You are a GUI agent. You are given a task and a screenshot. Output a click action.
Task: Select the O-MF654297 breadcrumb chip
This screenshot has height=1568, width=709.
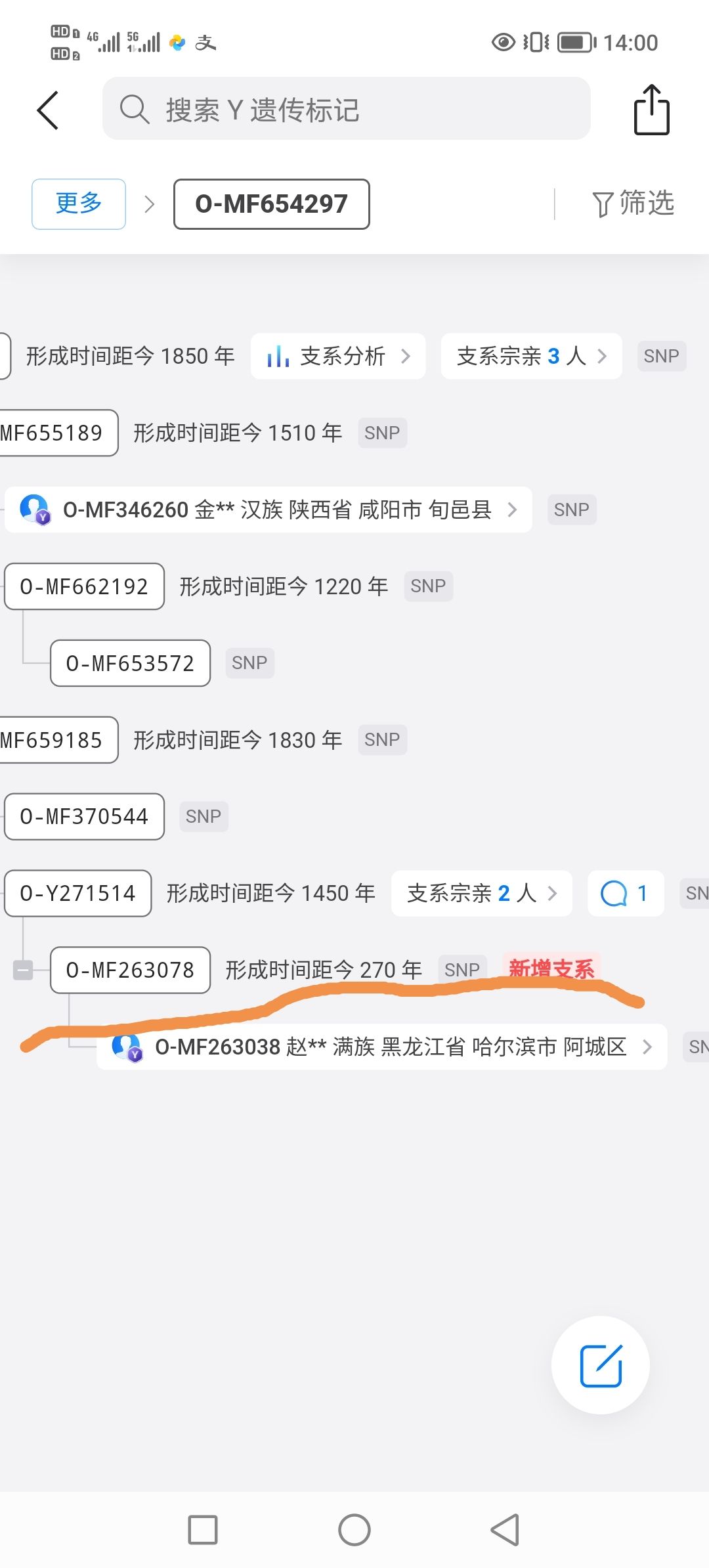click(271, 204)
